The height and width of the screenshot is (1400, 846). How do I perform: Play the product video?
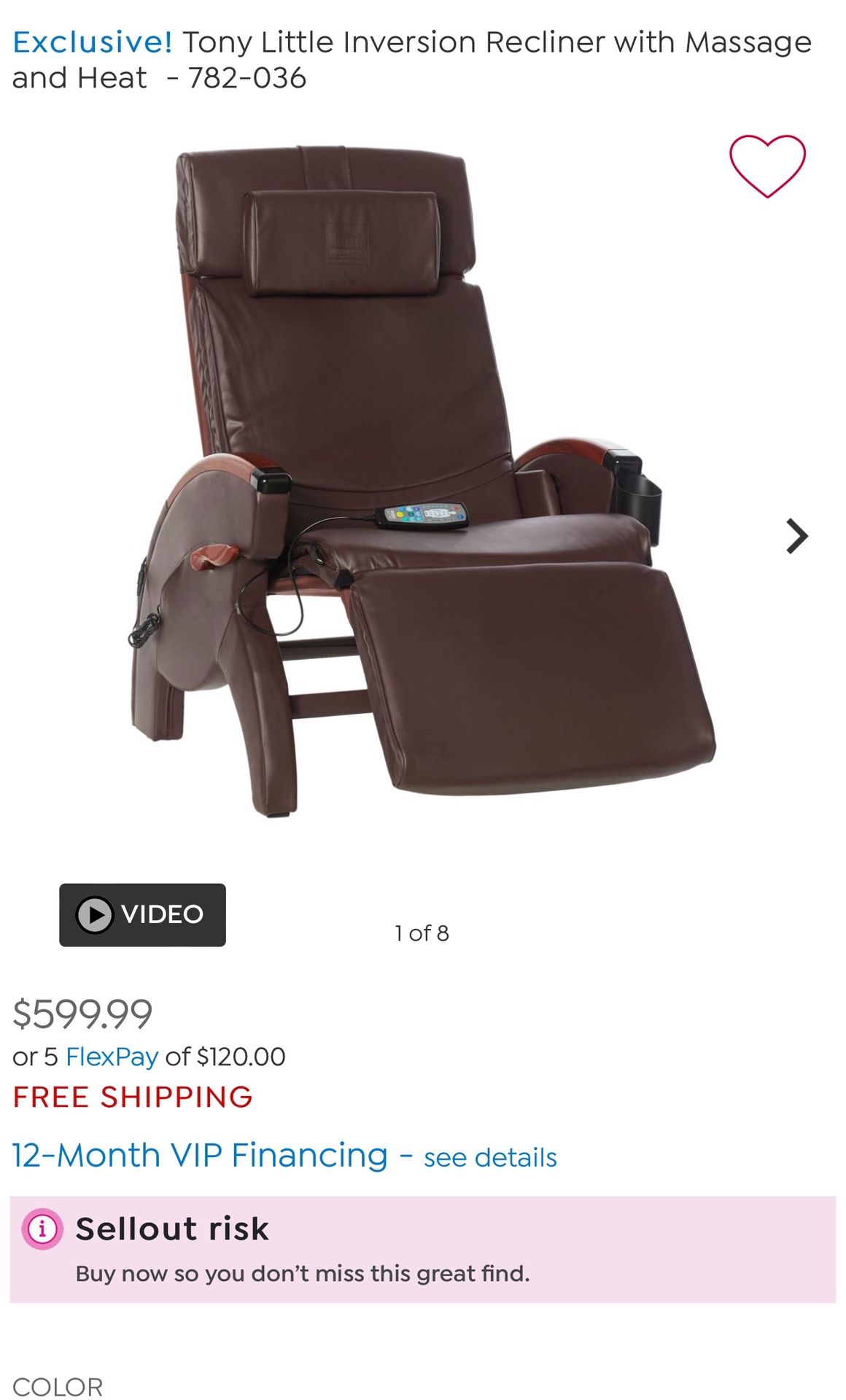coord(142,914)
